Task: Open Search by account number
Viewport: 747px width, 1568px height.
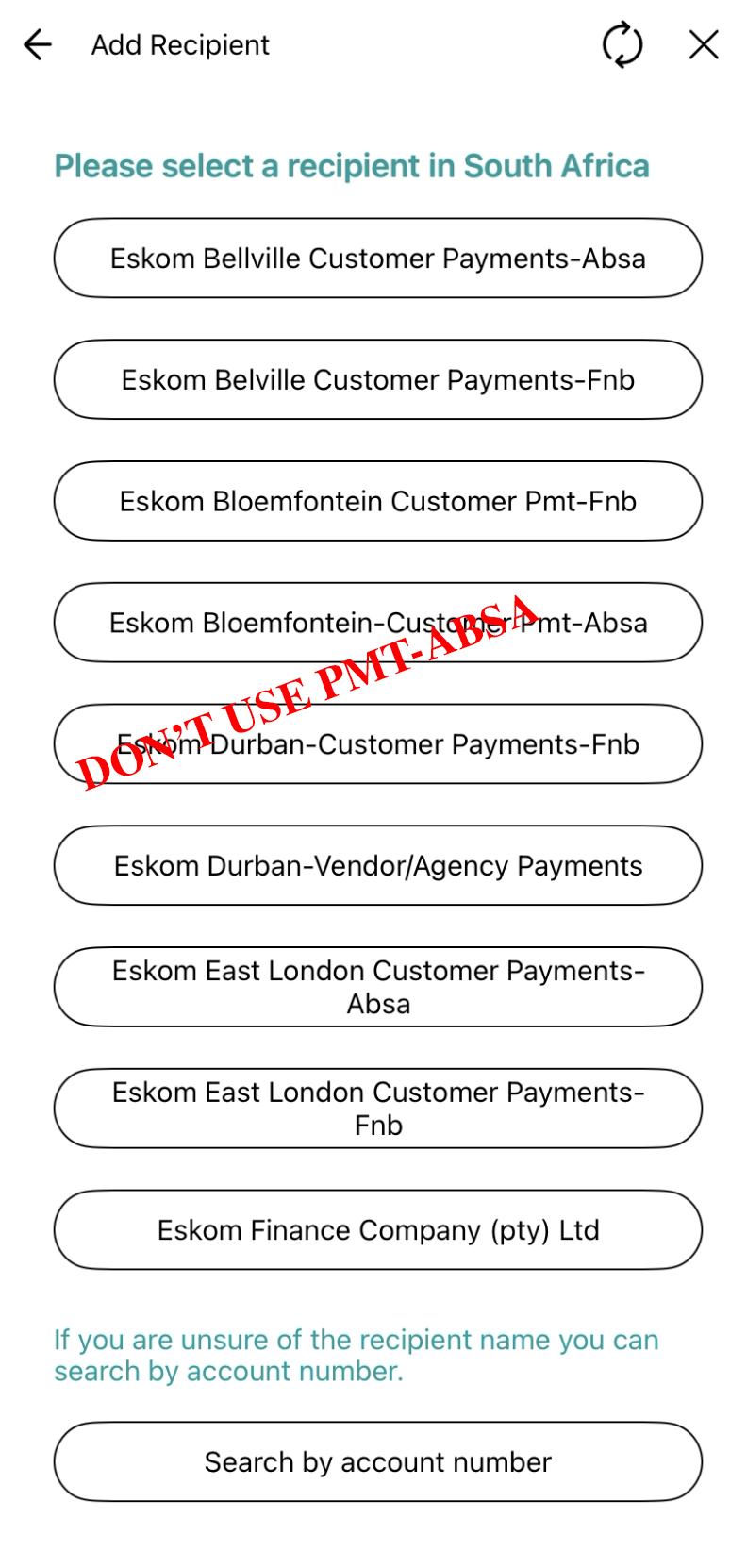Action: 377,1461
